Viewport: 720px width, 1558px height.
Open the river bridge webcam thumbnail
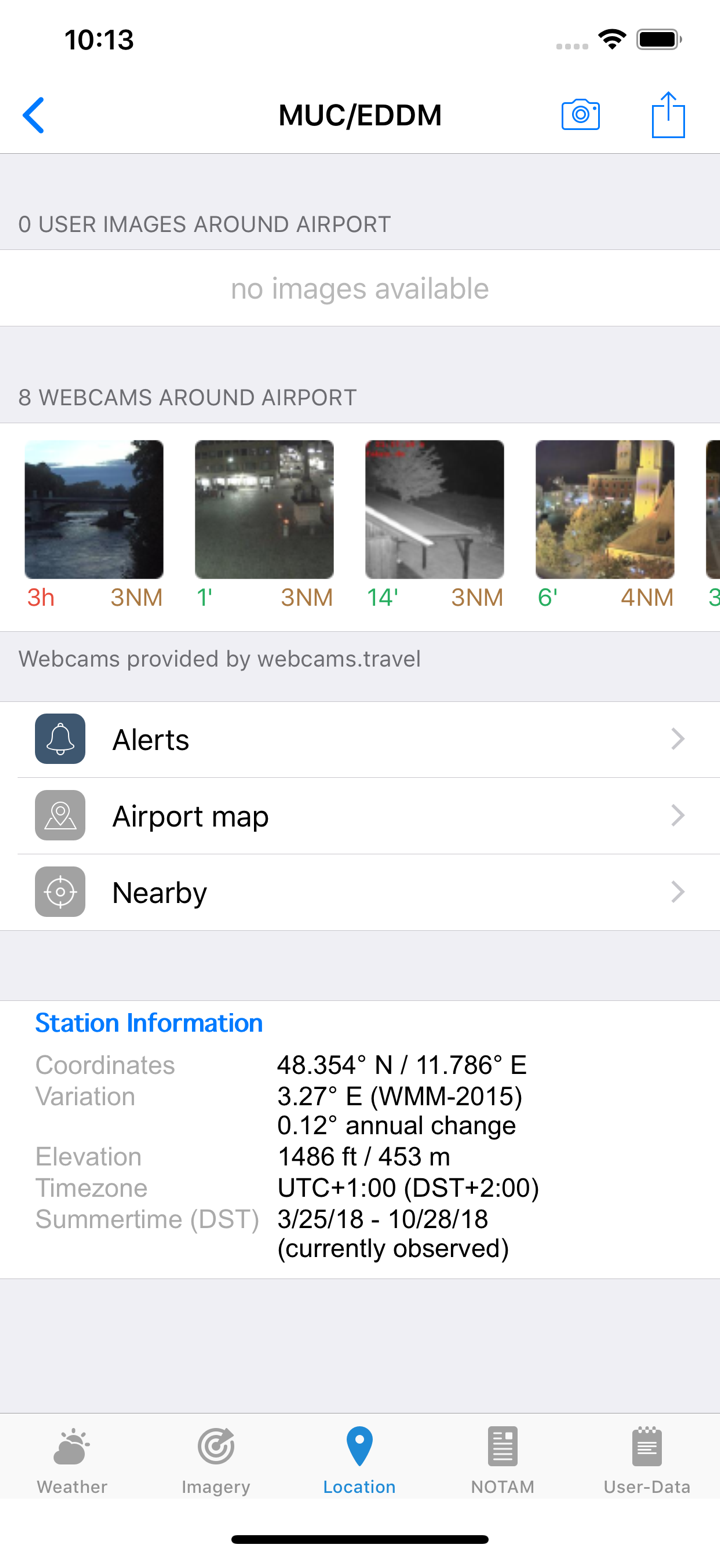[93, 509]
